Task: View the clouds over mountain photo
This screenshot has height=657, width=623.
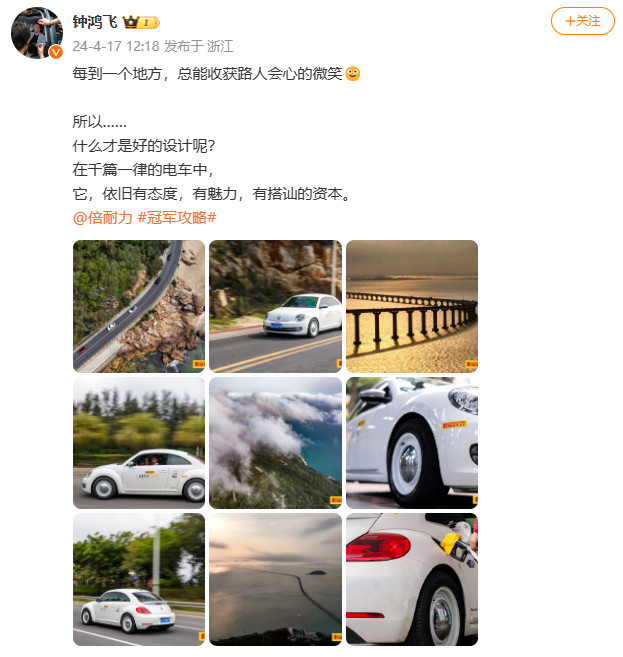Action: click(x=275, y=443)
